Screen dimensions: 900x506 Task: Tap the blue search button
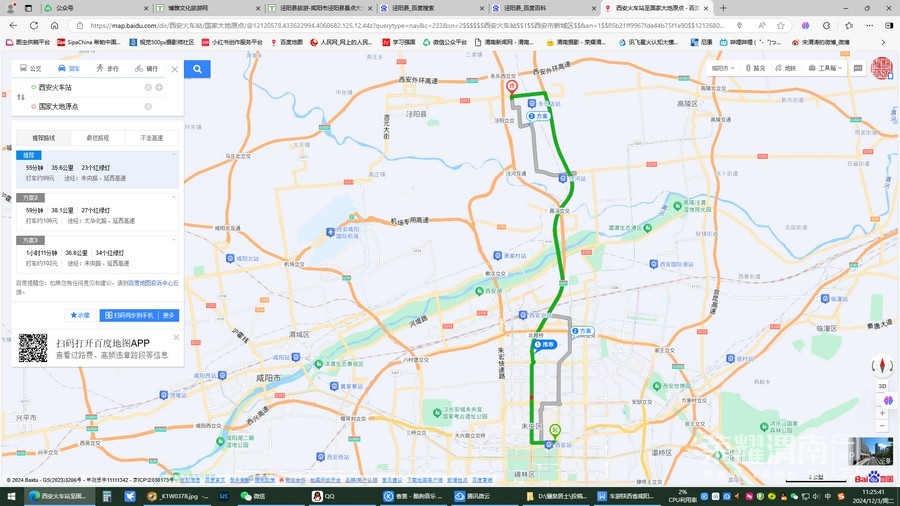pos(197,69)
